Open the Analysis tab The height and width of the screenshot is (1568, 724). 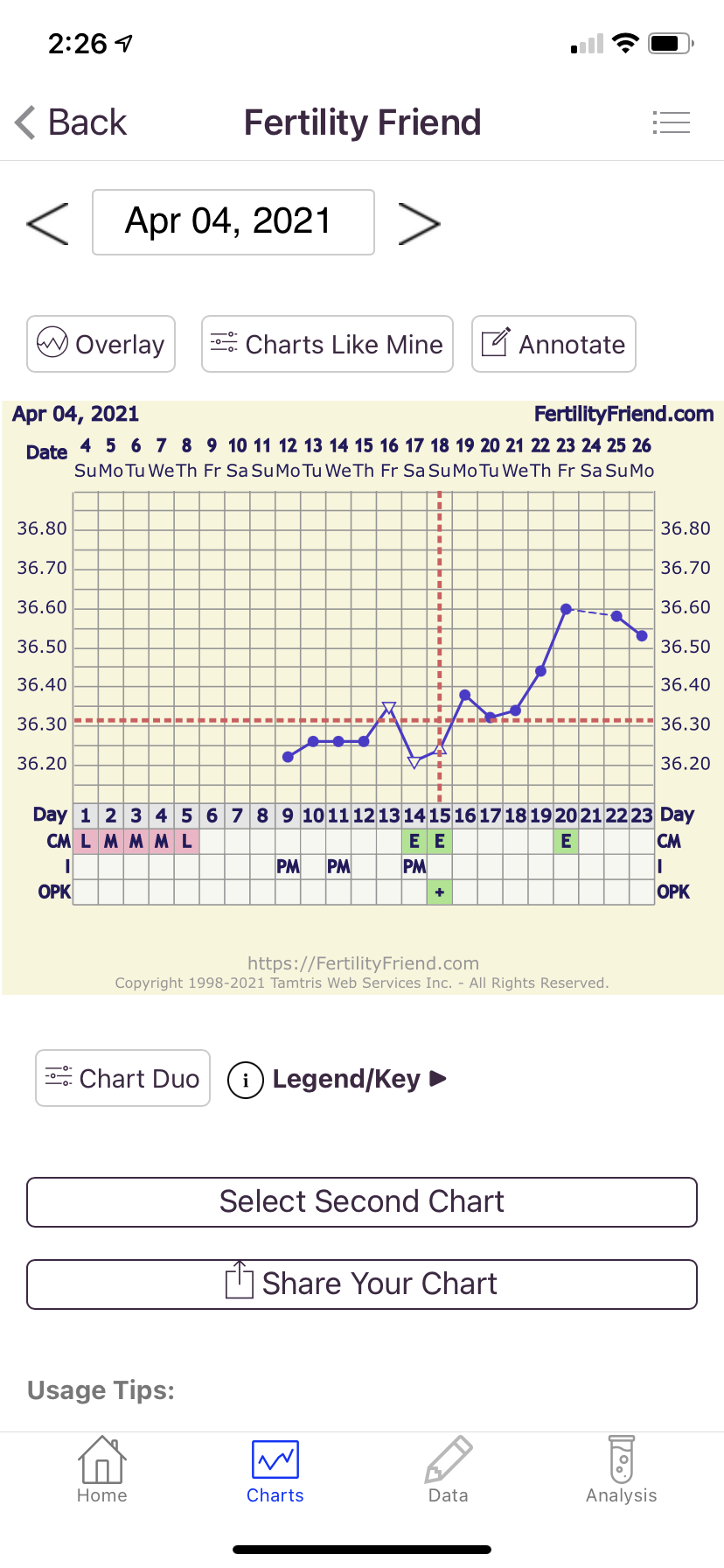(622, 1470)
